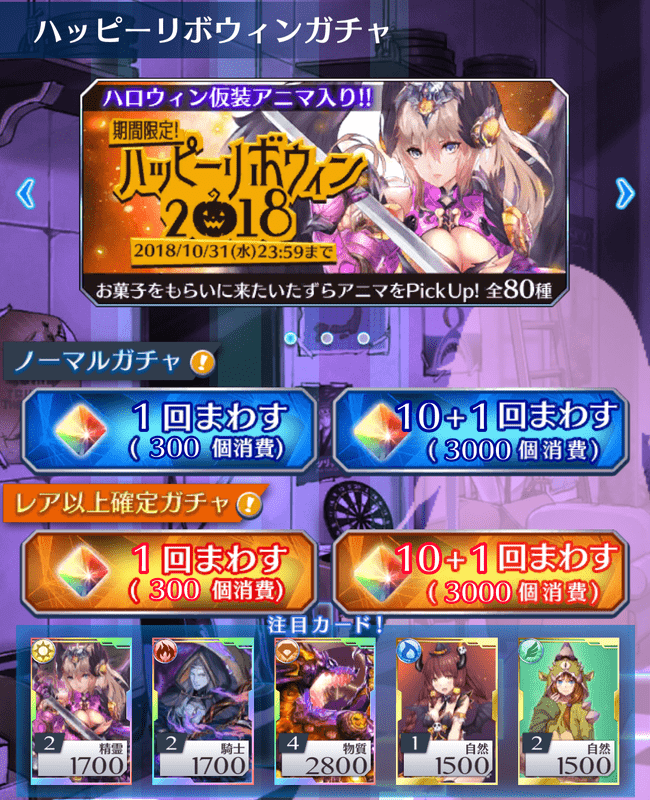Spin rare-guaranteed gacha 10+1回まわす for 3000

pyautogui.click(x=480, y=570)
